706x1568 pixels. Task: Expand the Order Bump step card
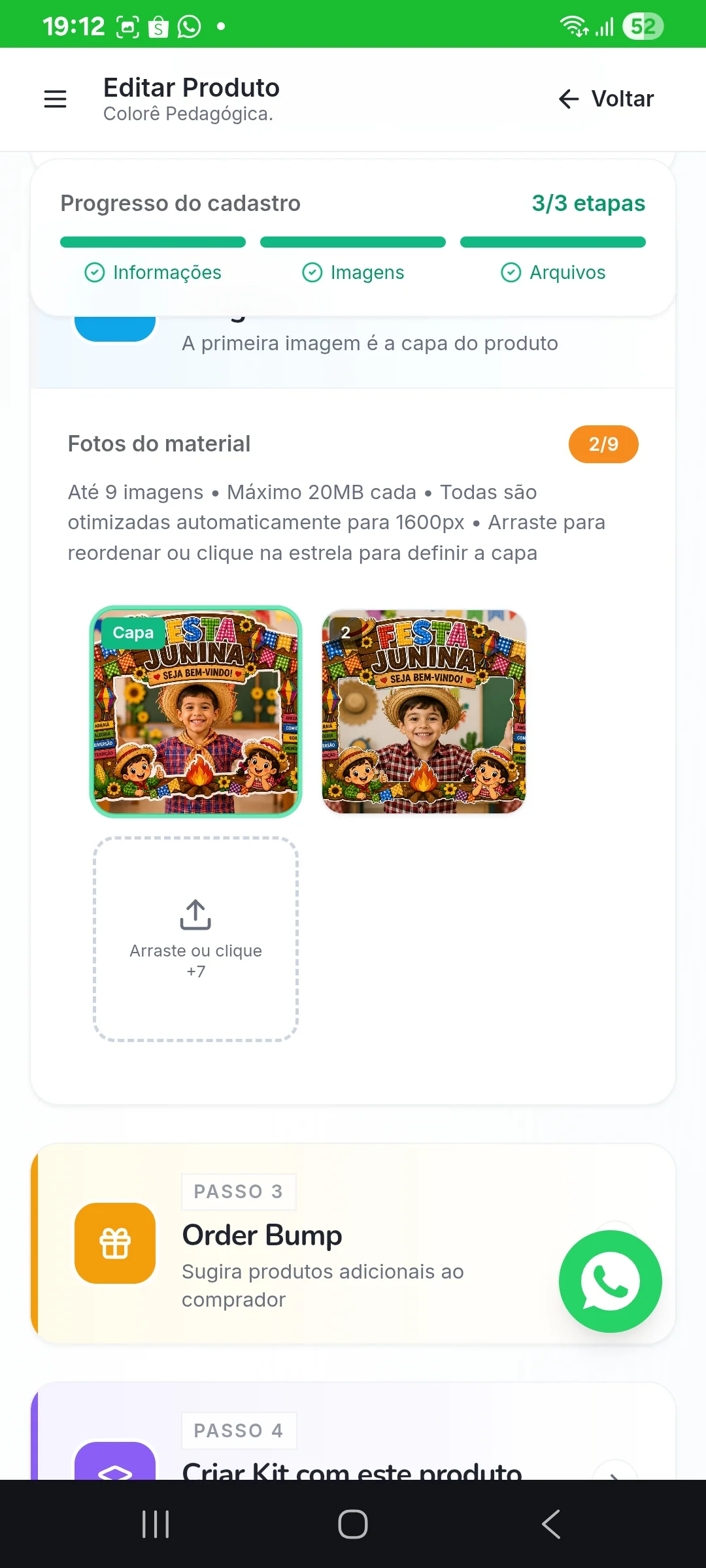pos(353,1243)
